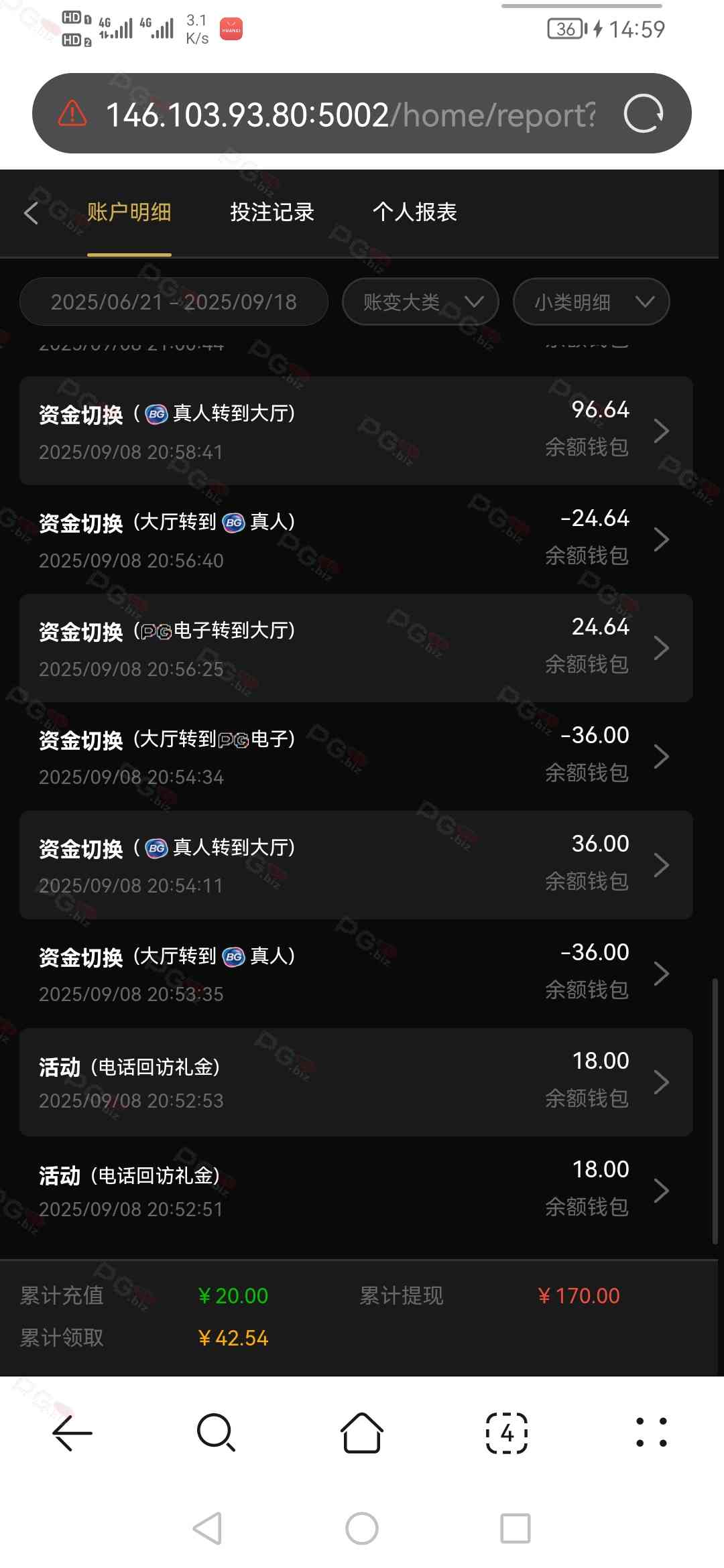View the 24.64 PG电子转到大厅 record
Screen dimensions: 724x1568
[x=355, y=648]
